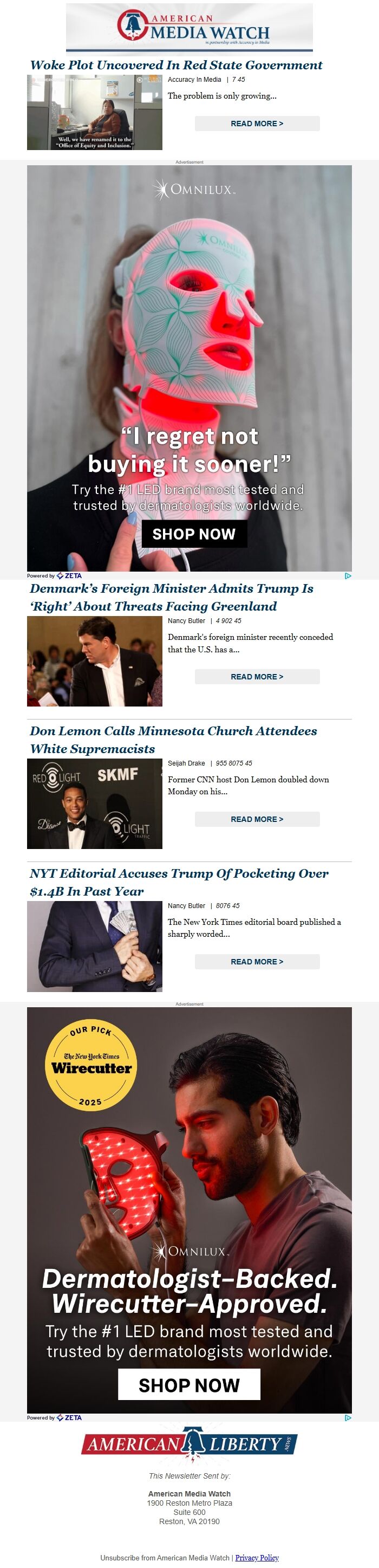Unsubscribe from American Media Watch

pos(164,1558)
